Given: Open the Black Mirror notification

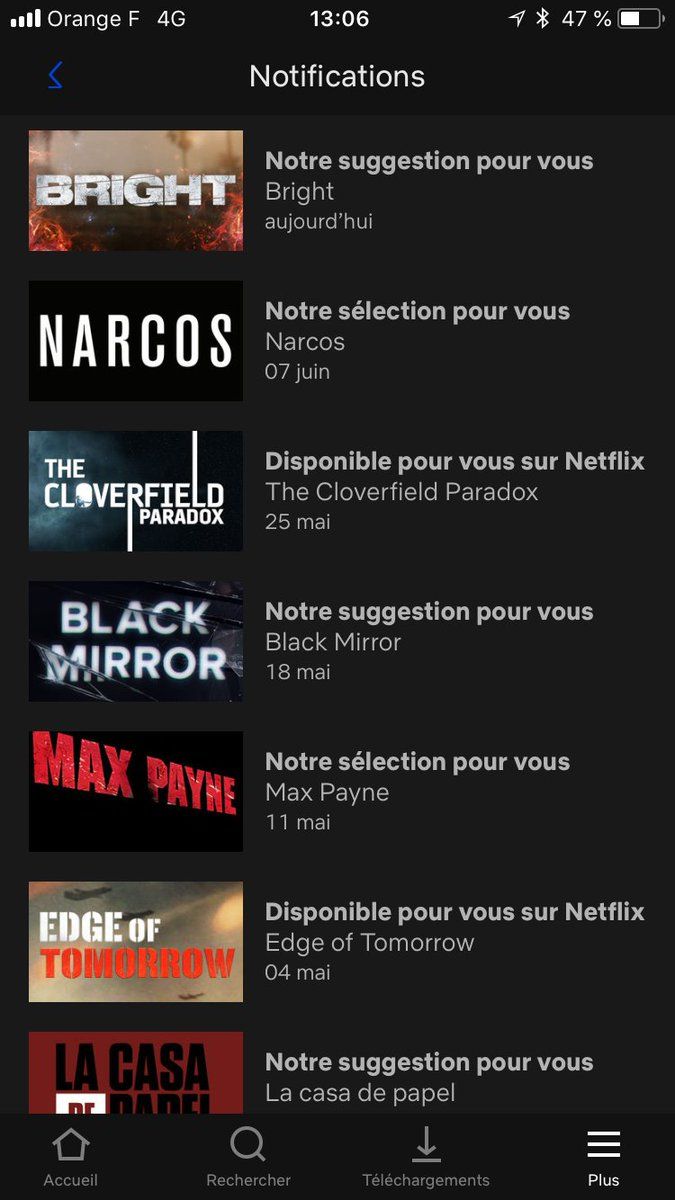Looking at the screenshot, I should pos(337,641).
